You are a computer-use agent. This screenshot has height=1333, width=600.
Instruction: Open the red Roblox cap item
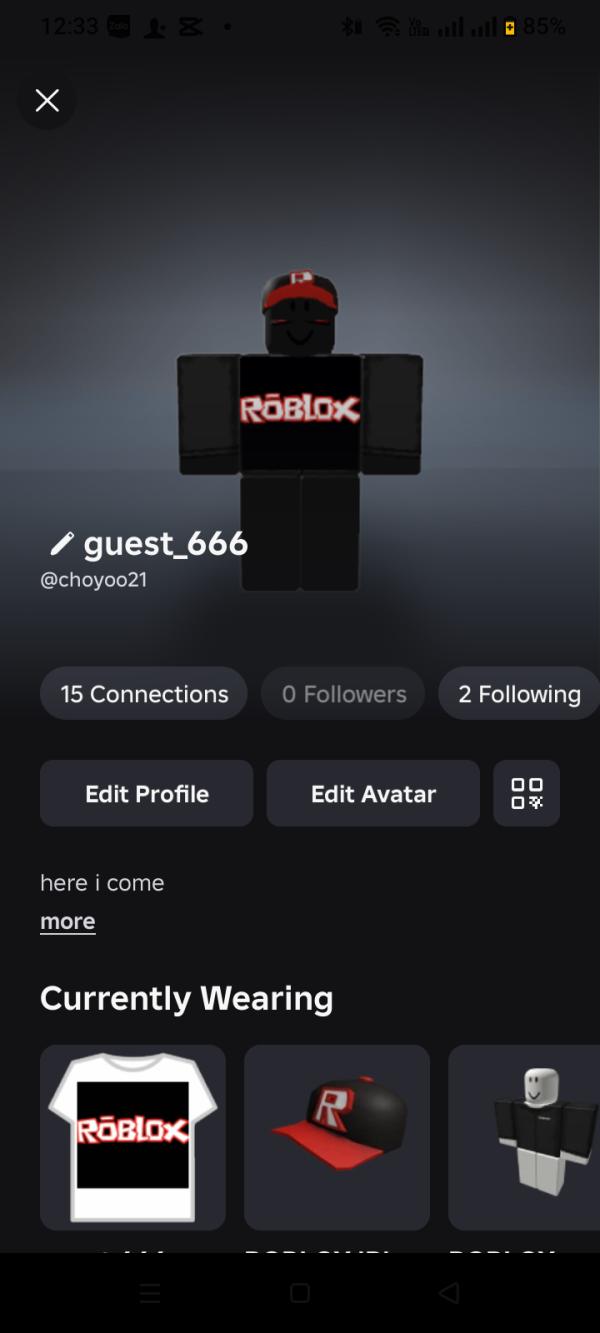(x=337, y=1137)
